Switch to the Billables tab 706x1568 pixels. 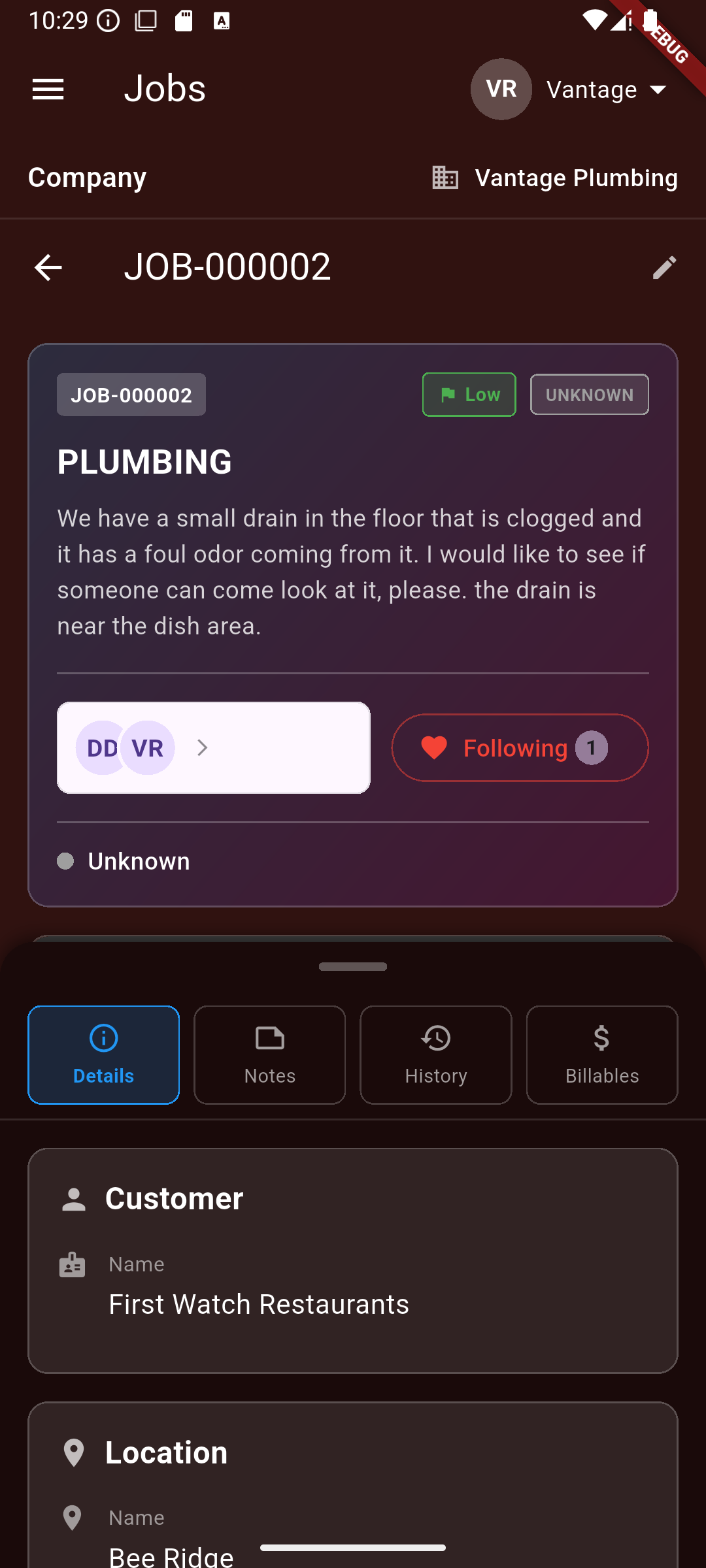tap(602, 1054)
